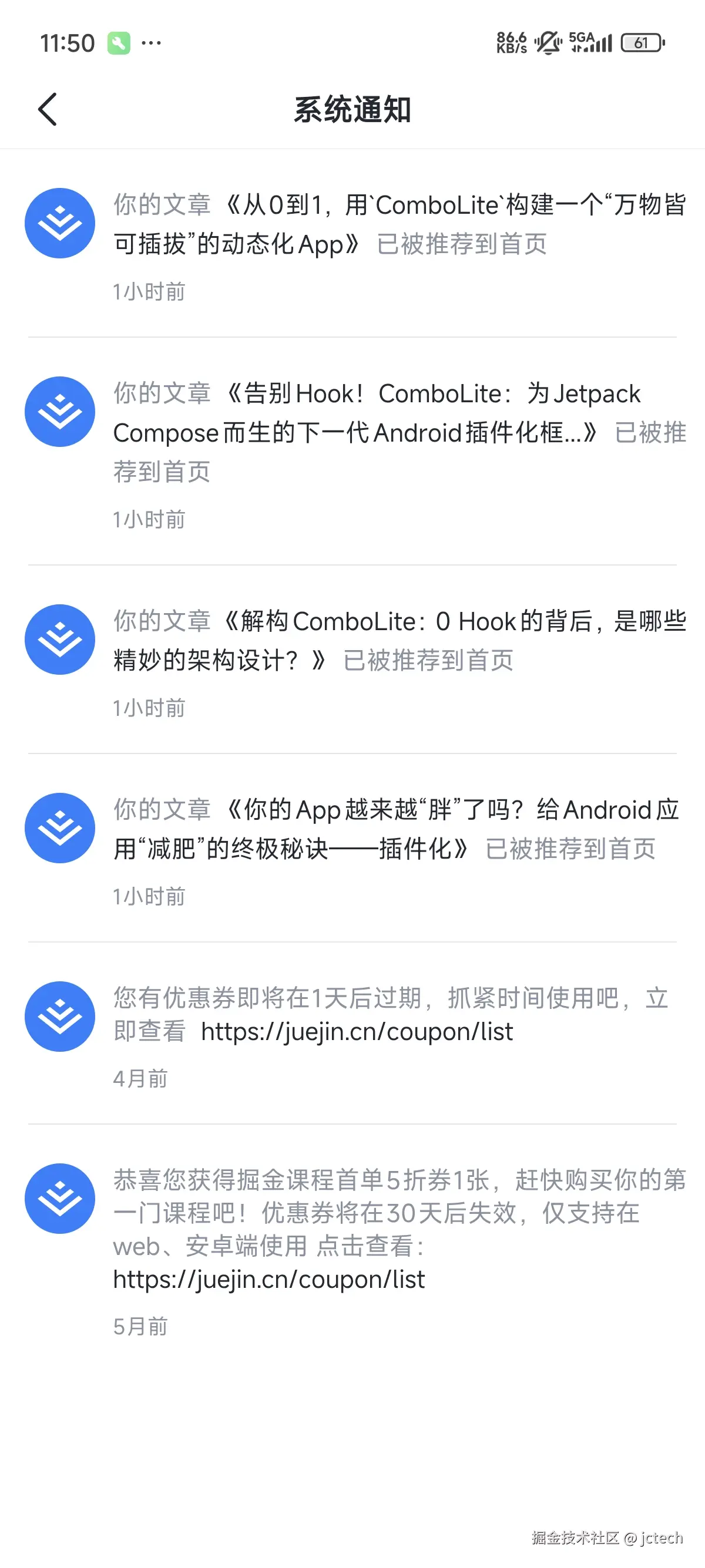Tap the 4月前 timestamp on the coupon notification
Image resolution: width=705 pixels, height=1568 pixels.
141,1079
